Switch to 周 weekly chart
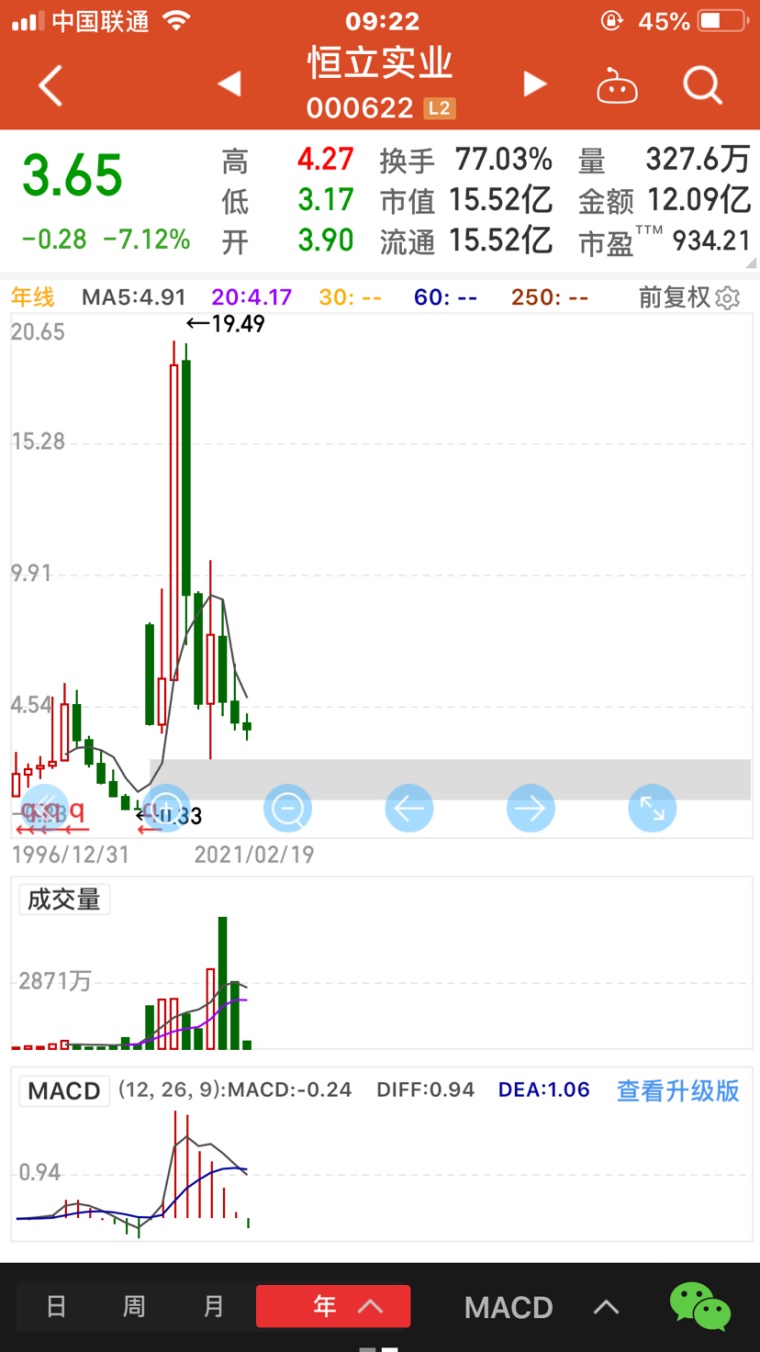The width and height of the screenshot is (760, 1352). pyautogui.click(x=134, y=1306)
